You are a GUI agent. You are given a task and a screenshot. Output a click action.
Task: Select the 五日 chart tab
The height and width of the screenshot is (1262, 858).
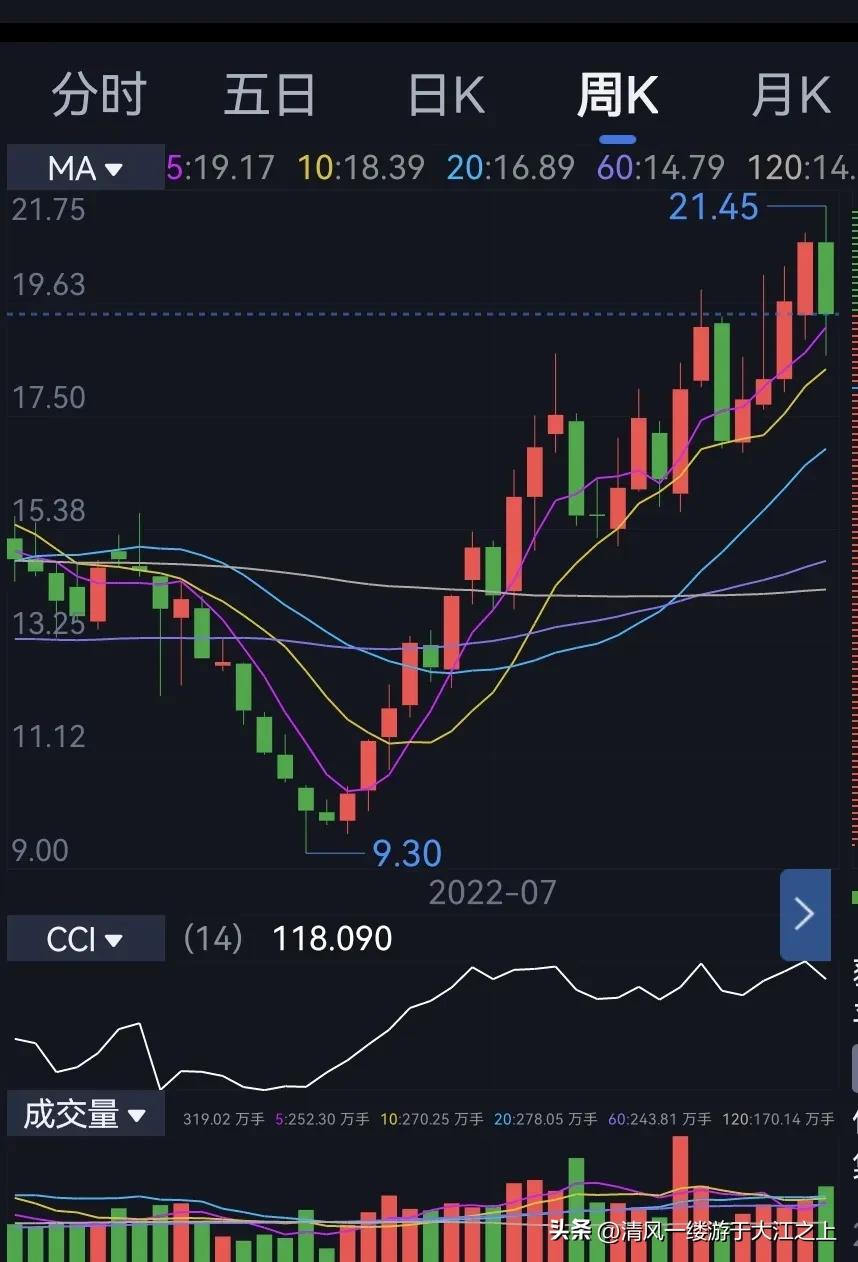click(x=269, y=96)
